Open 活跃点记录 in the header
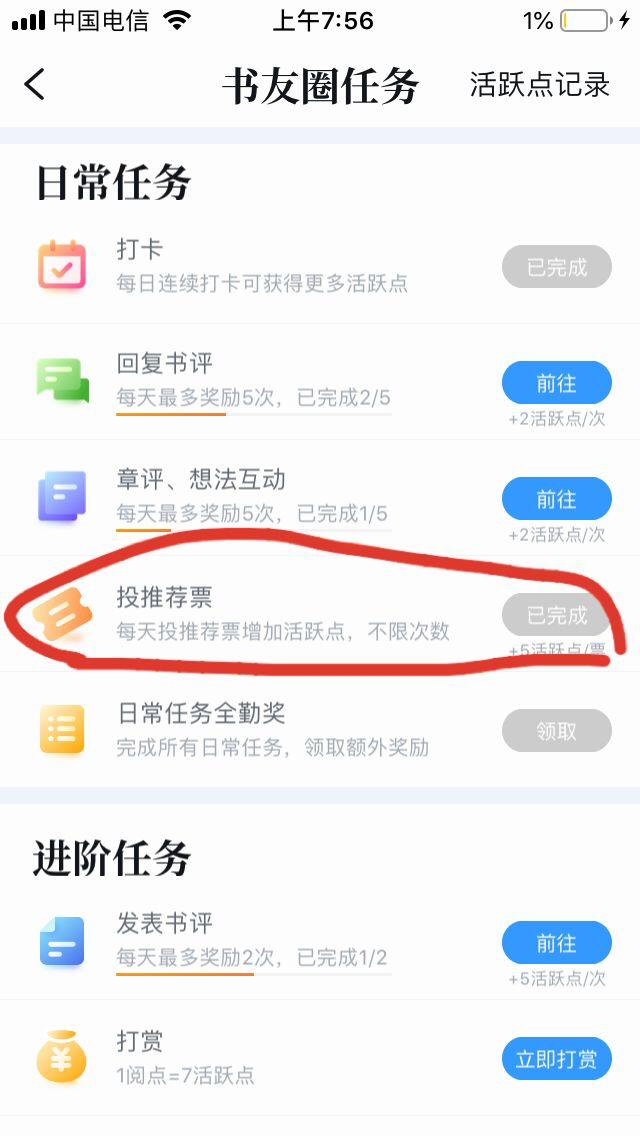Viewport: 640px width, 1136px height. coord(539,85)
